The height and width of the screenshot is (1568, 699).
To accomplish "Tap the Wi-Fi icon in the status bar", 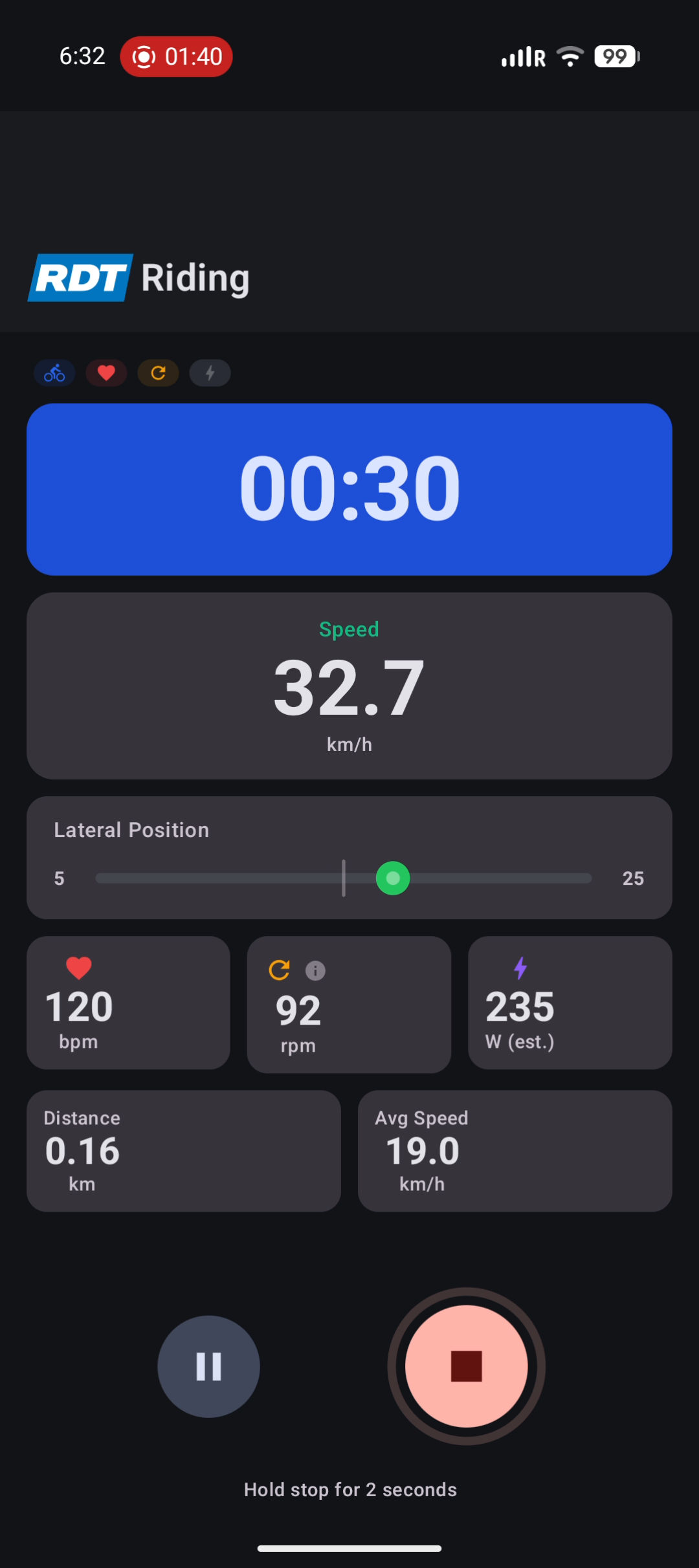I will [x=569, y=56].
